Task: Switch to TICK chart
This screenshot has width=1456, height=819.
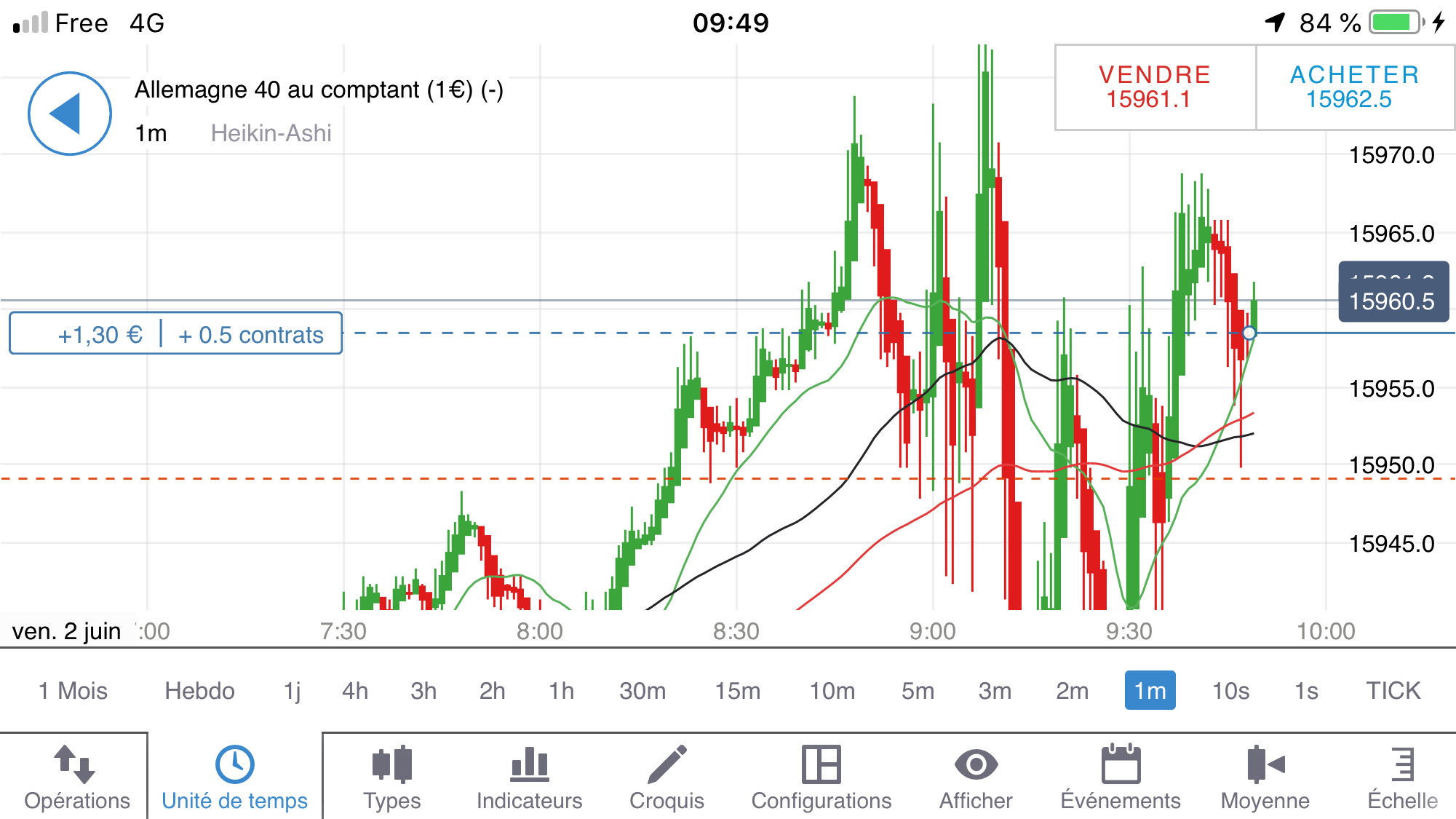Action: coord(1393,690)
